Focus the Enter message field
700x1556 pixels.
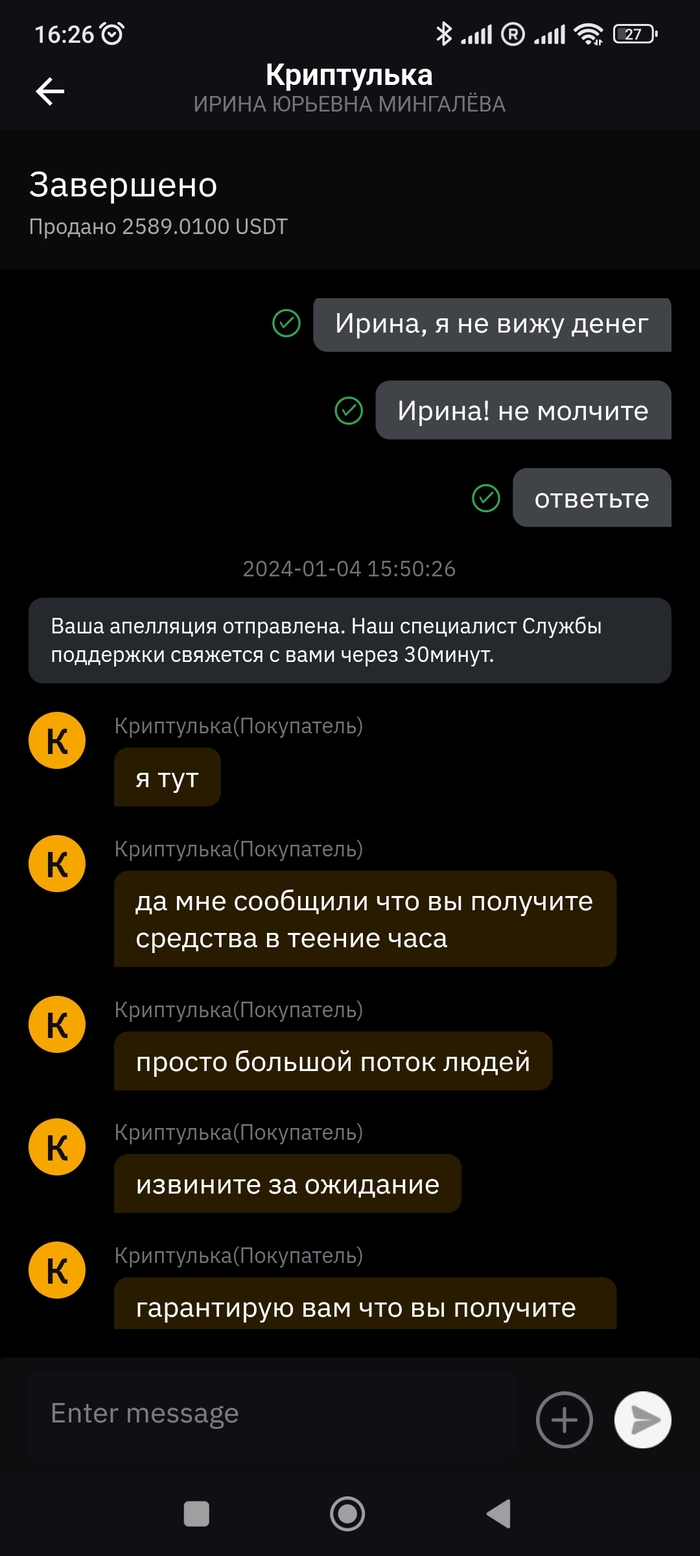(x=270, y=1413)
